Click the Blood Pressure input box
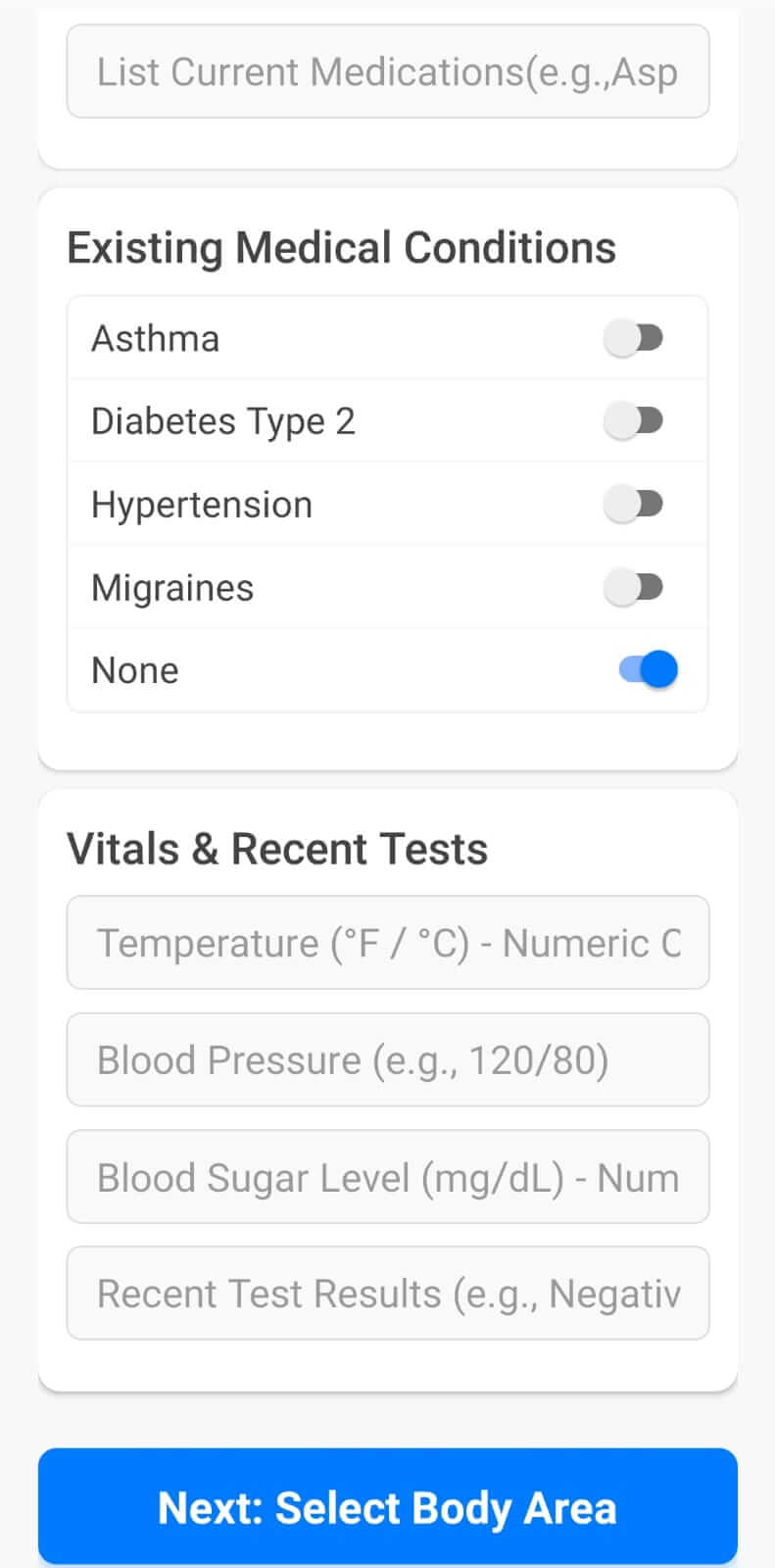 click(387, 1059)
